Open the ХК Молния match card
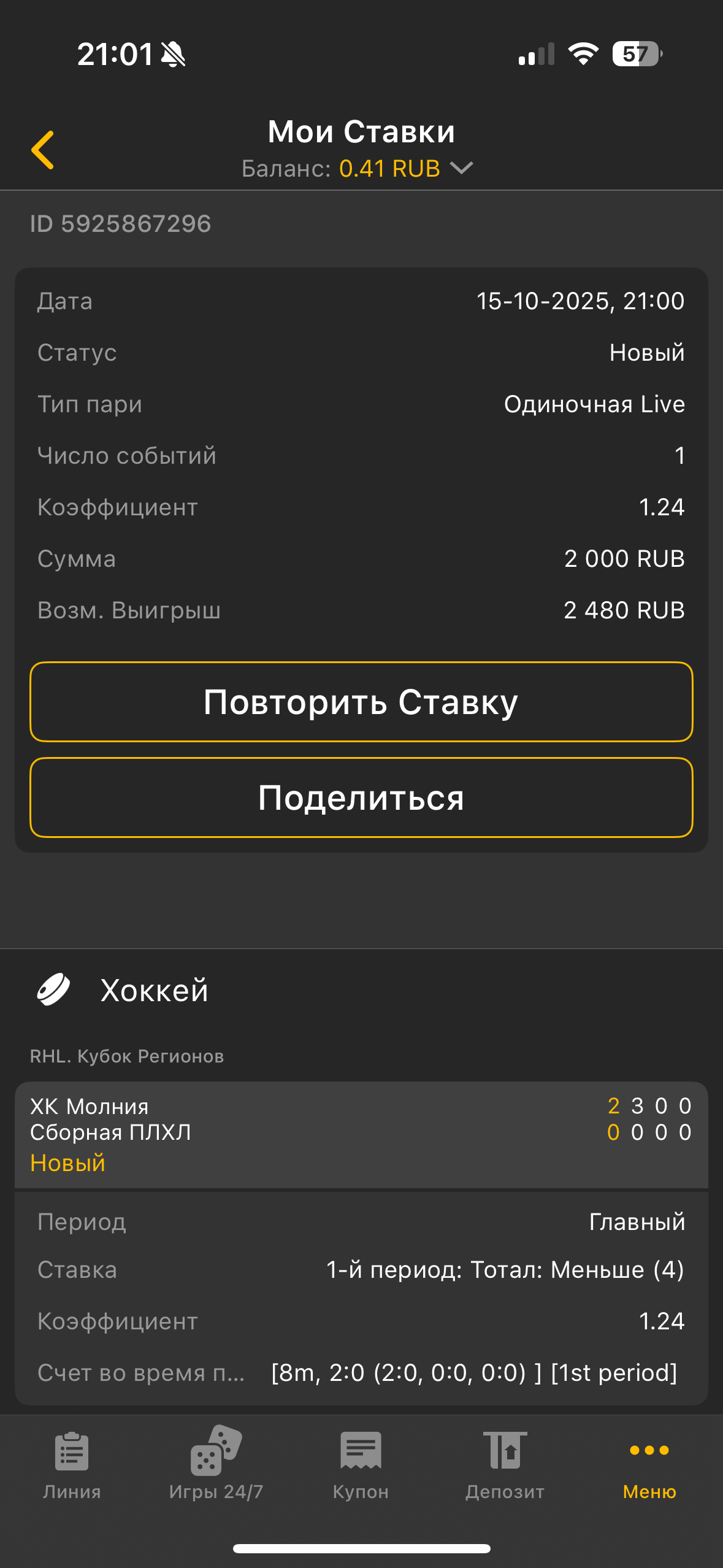723x1568 pixels. (x=361, y=1134)
